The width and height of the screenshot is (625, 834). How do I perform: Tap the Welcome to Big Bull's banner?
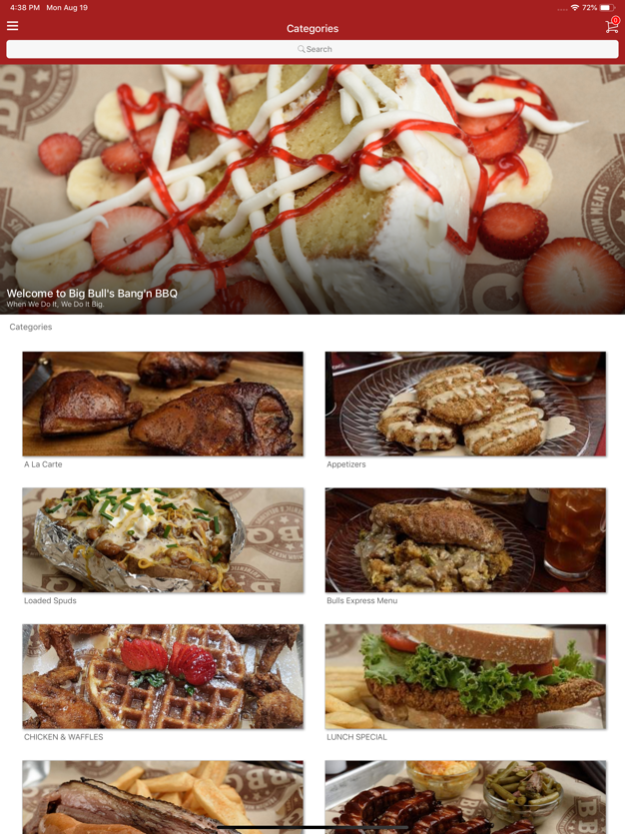click(312, 190)
